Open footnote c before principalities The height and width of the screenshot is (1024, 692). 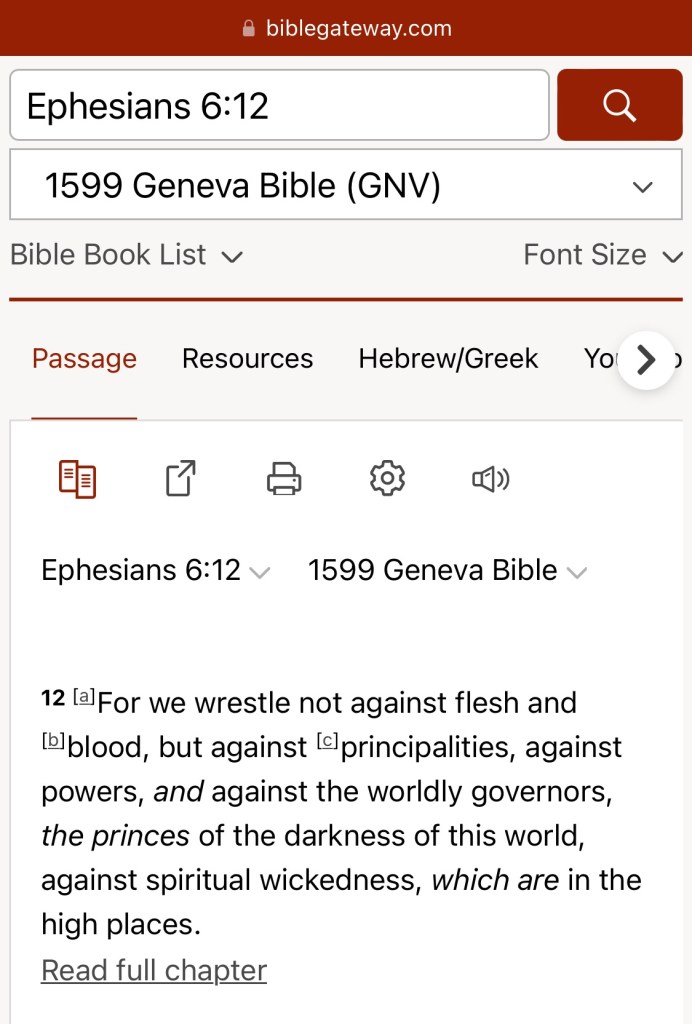click(x=327, y=741)
